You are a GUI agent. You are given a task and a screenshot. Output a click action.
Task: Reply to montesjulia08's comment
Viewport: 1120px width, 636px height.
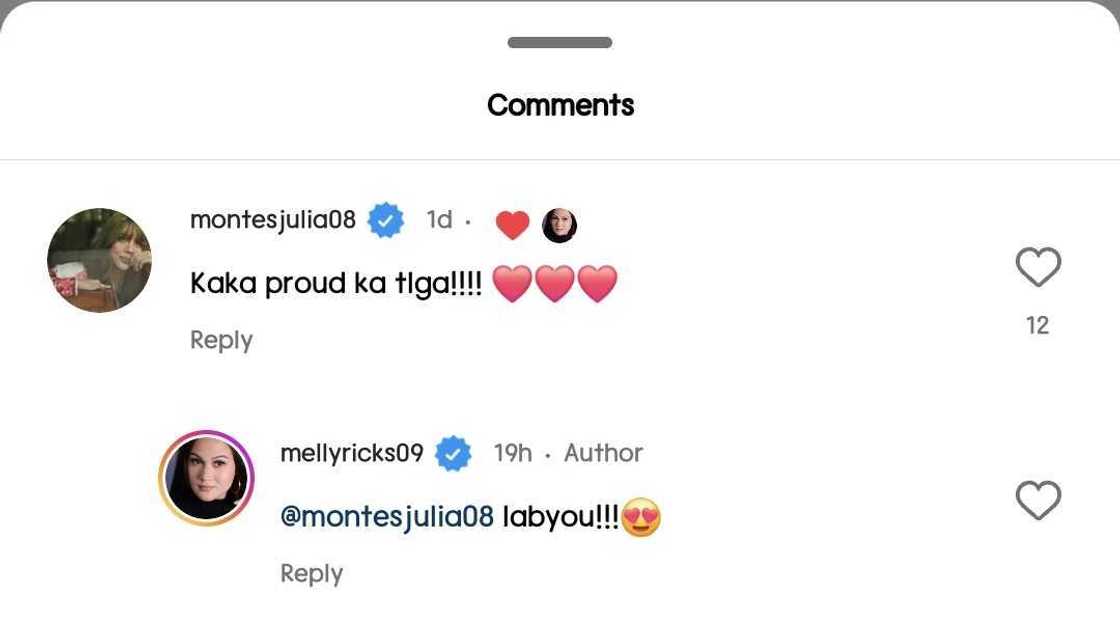coord(221,340)
